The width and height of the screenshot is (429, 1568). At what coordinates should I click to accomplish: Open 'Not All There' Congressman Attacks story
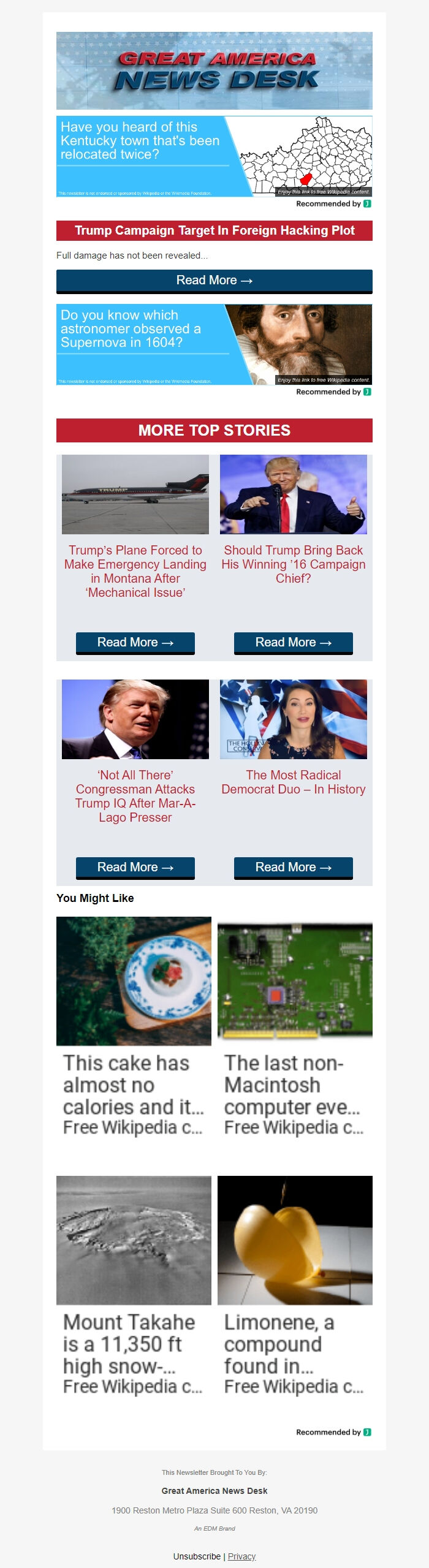135,795
